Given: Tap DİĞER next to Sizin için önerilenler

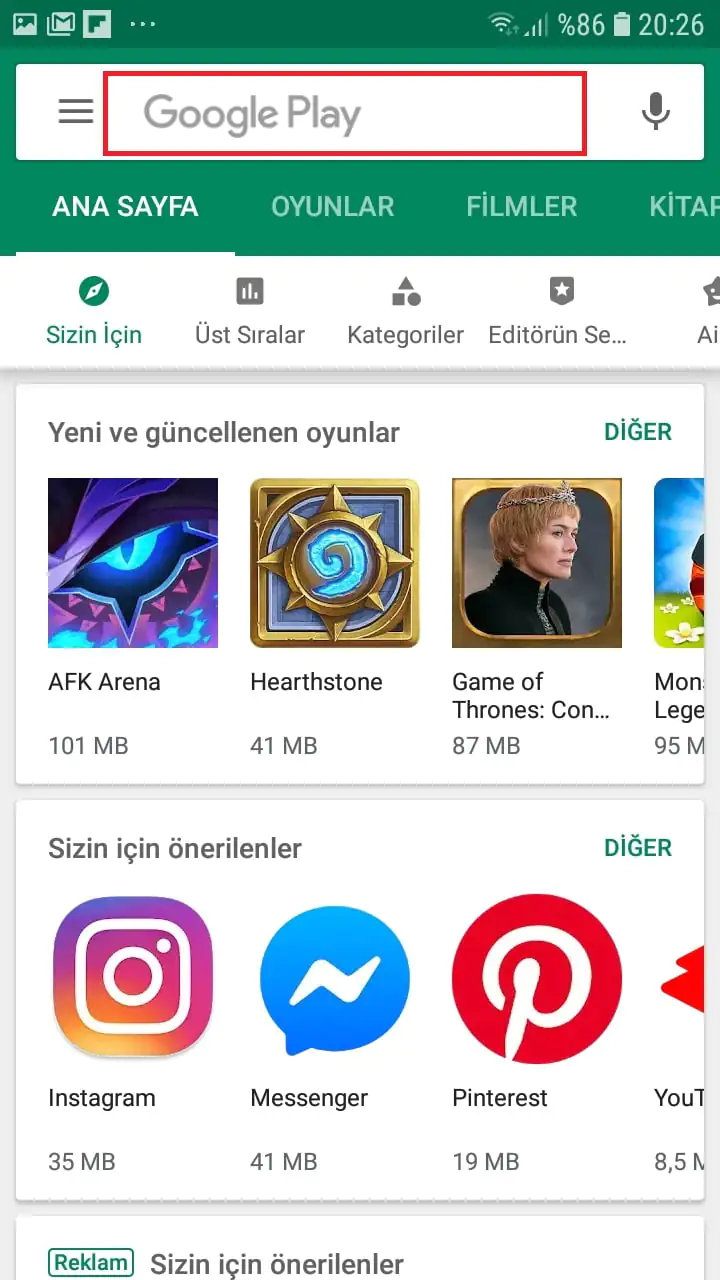Looking at the screenshot, I should coord(638,848).
